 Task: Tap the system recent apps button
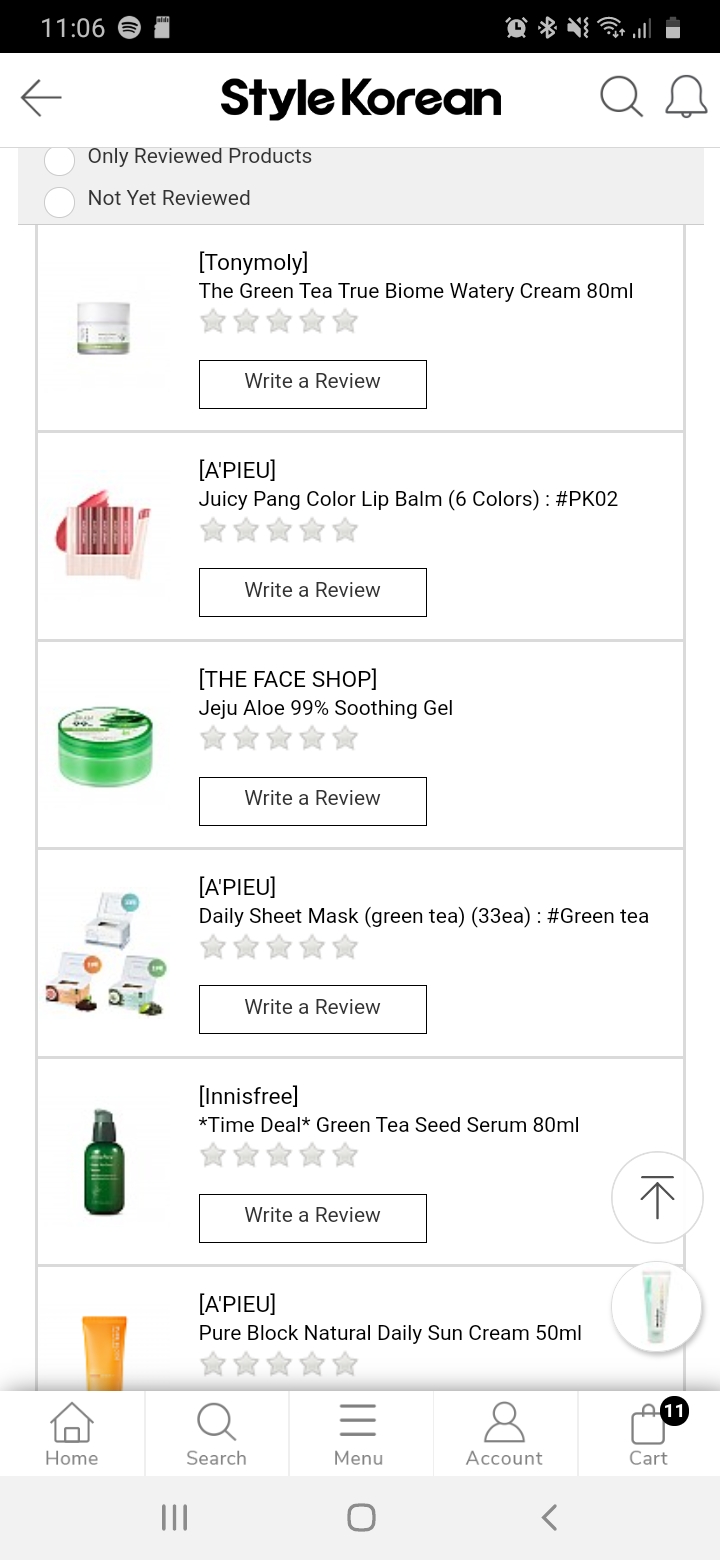174,1518
